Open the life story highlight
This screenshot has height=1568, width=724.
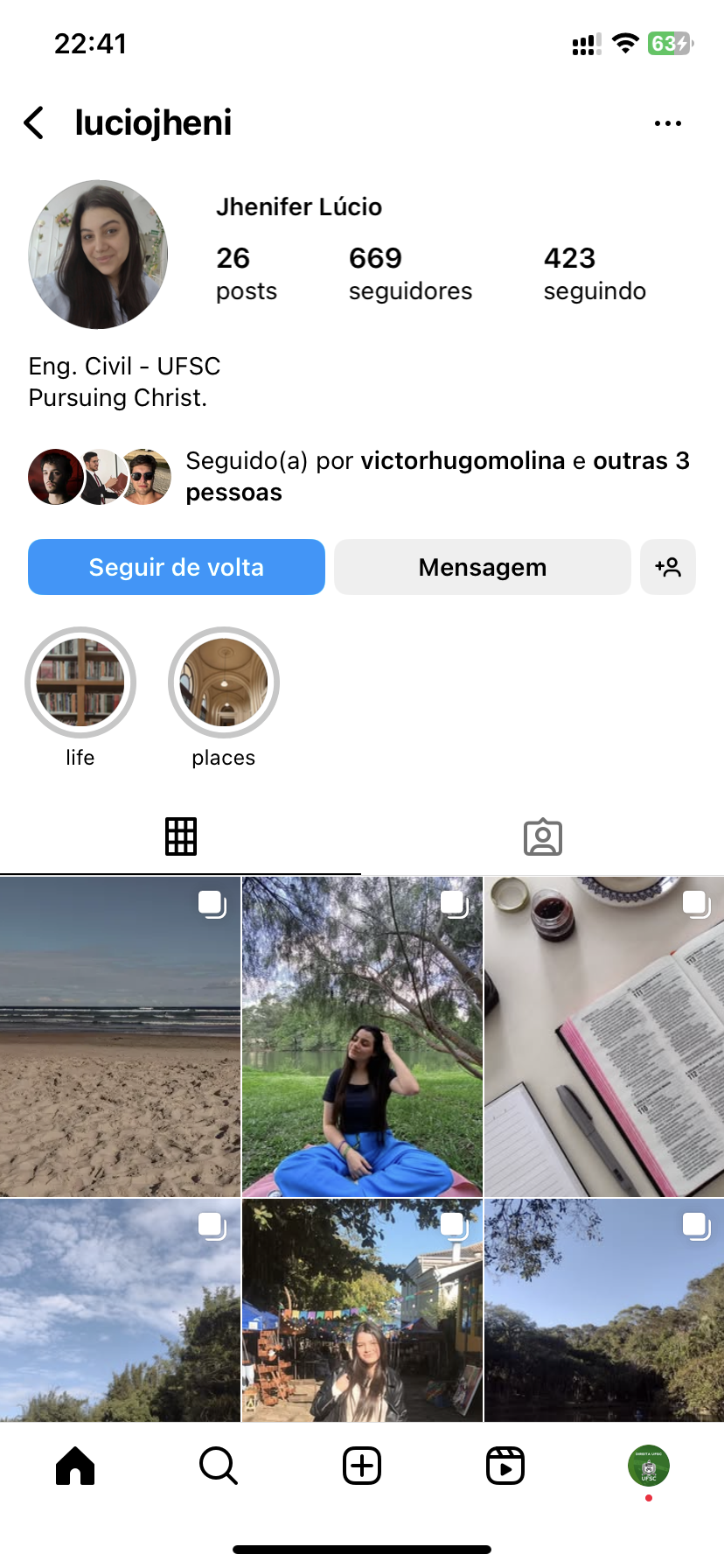[x=80, y=682]
